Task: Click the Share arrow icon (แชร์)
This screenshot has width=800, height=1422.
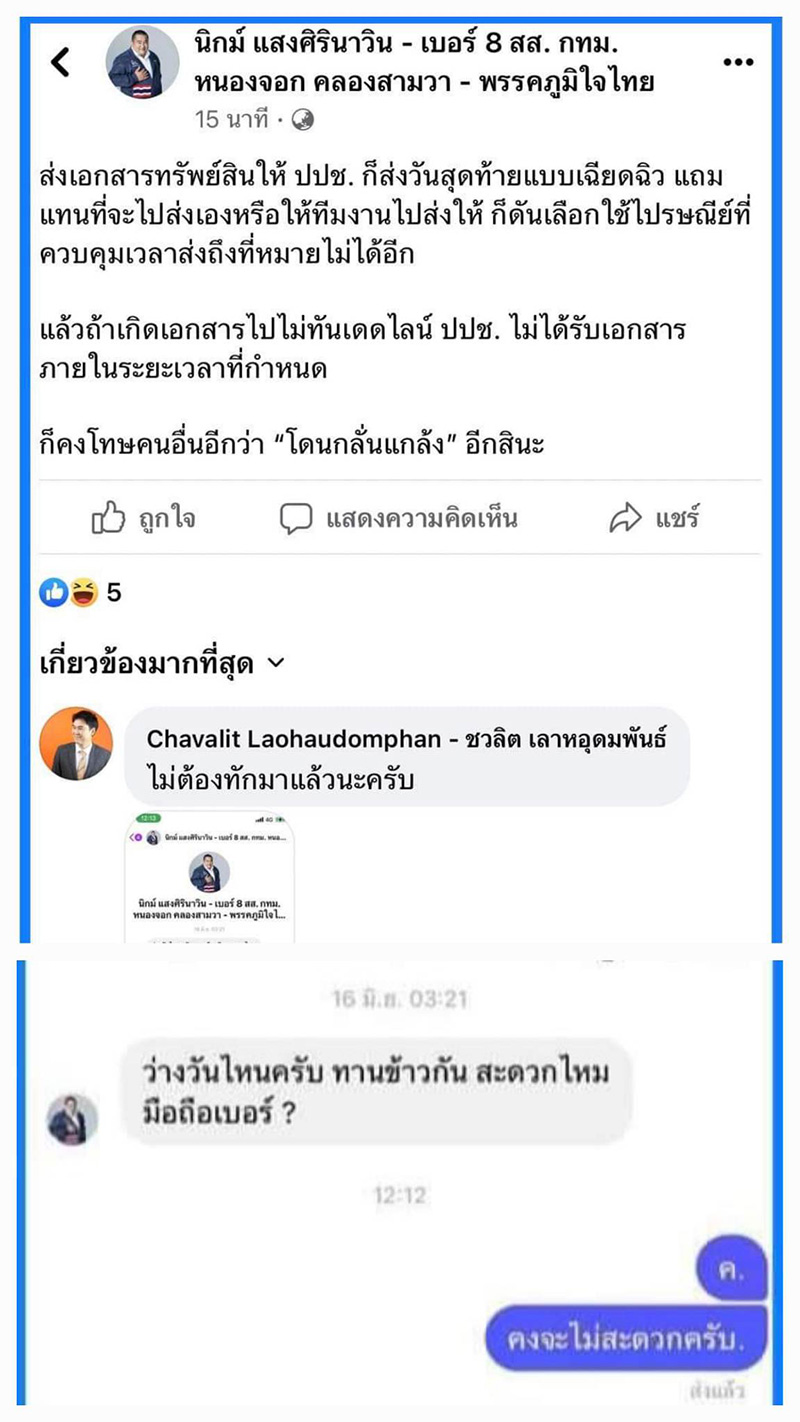Action: 626,518
